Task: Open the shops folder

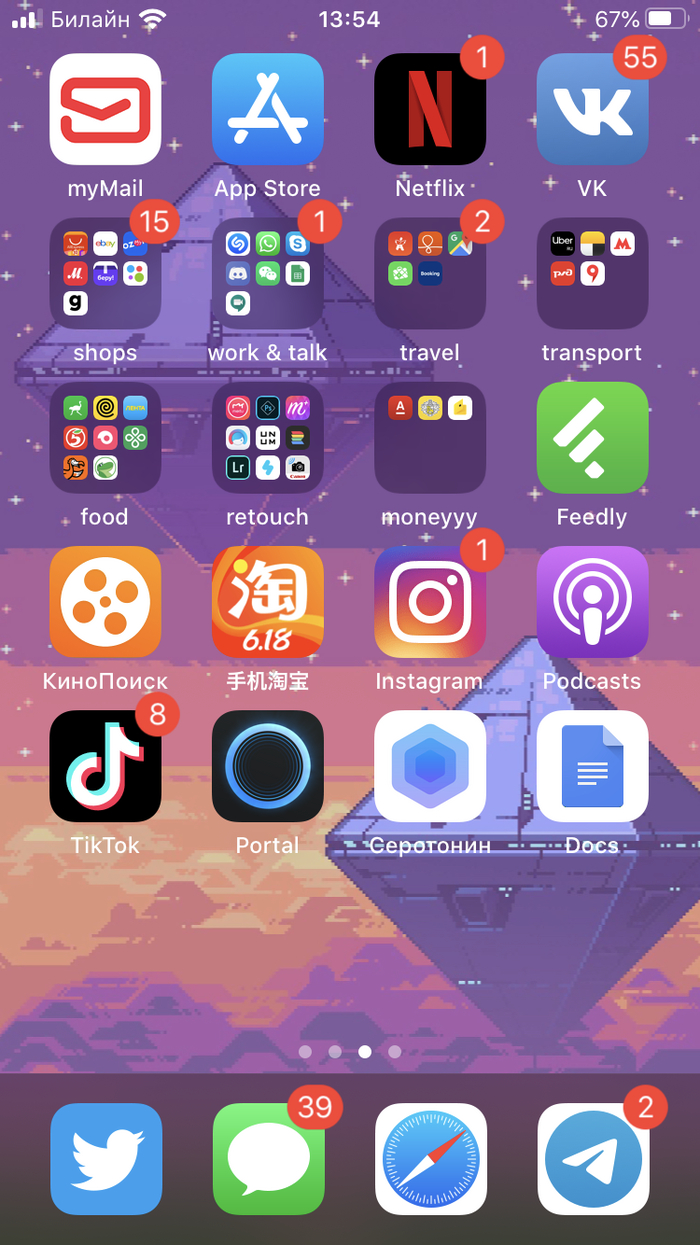Action: 105,273
